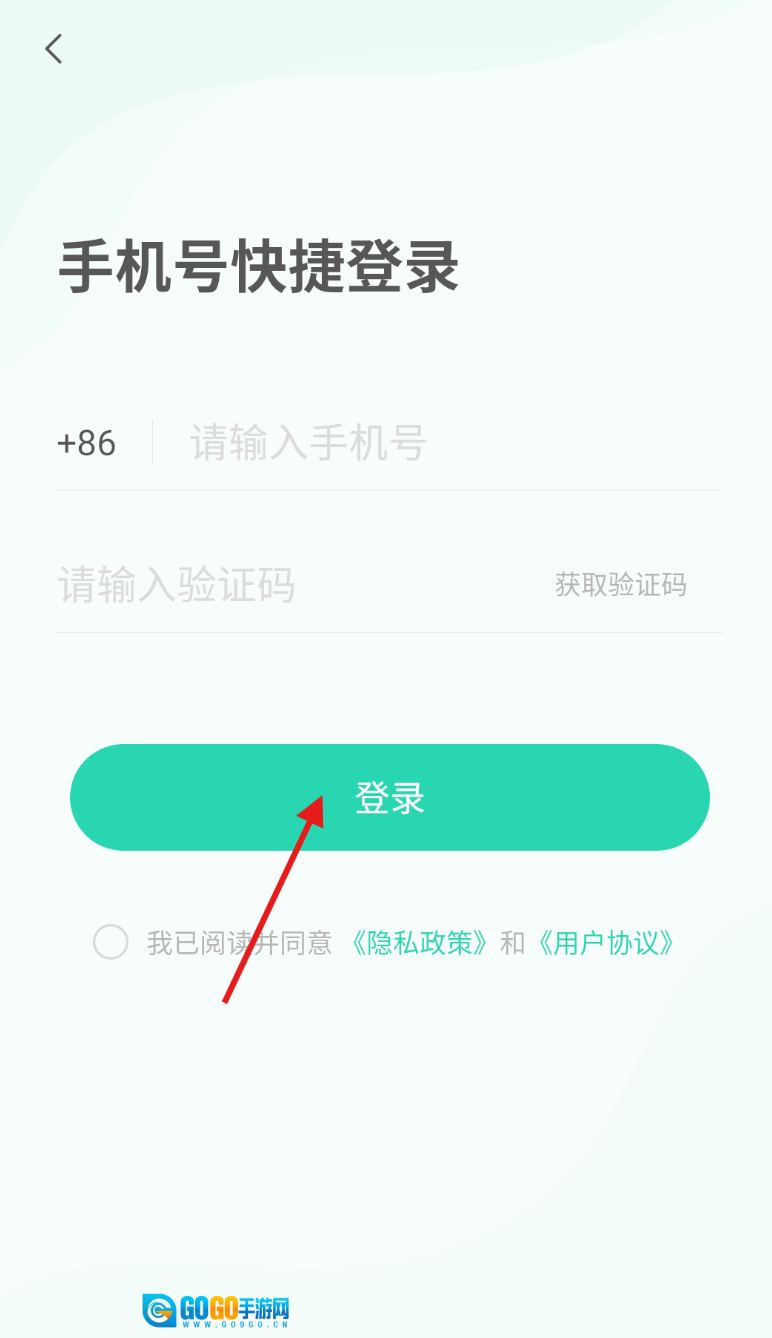
Task: Check the agreement checkbox
Action: 111,942
